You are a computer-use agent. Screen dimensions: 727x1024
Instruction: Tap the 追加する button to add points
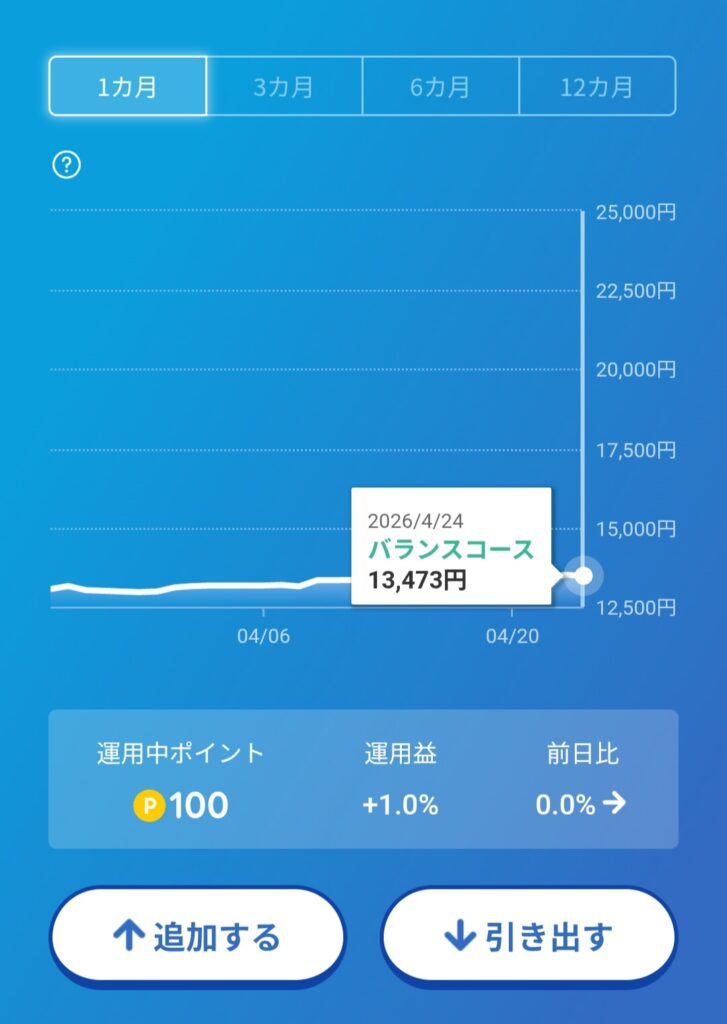click(198, 936)
